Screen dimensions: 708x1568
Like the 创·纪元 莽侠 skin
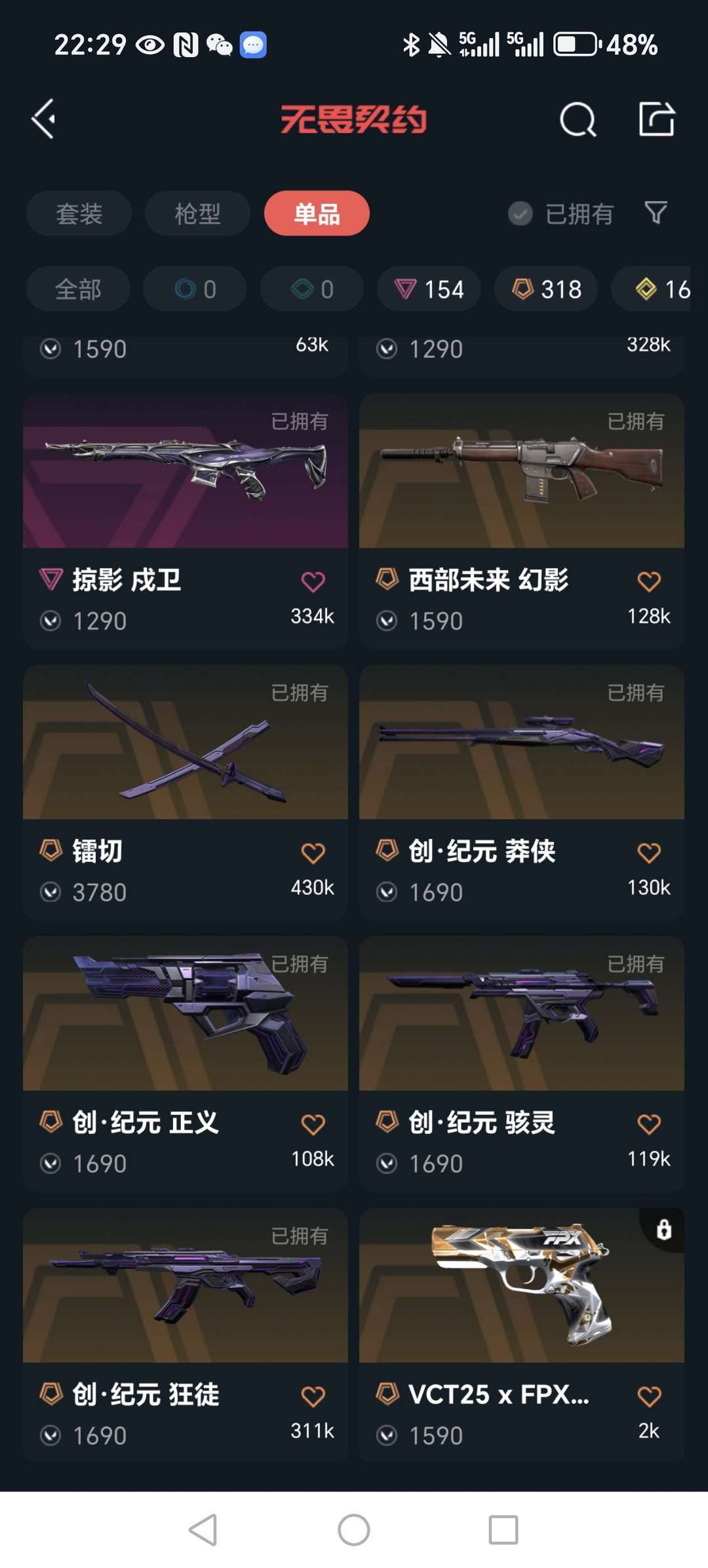649,853
